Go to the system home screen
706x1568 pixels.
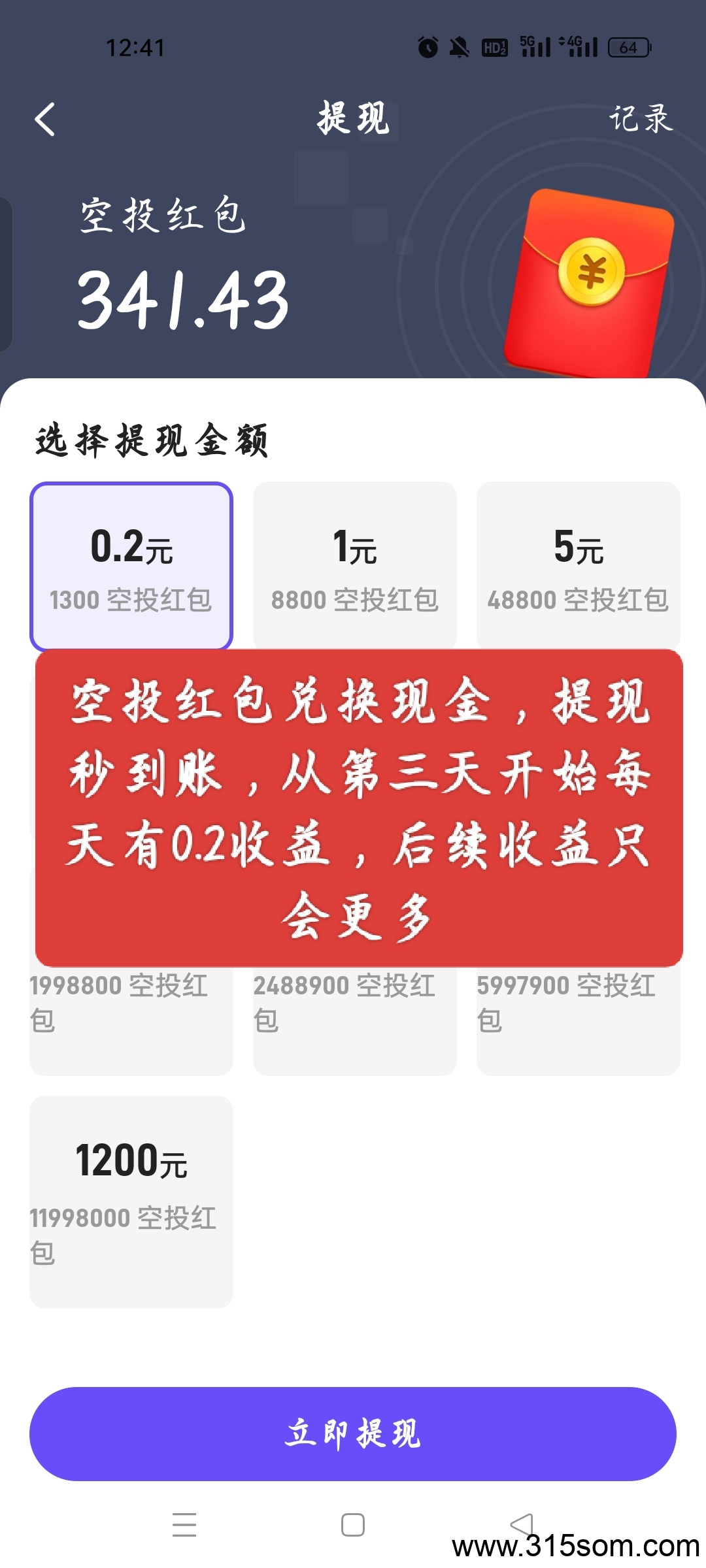click(x=353, y=1525)
